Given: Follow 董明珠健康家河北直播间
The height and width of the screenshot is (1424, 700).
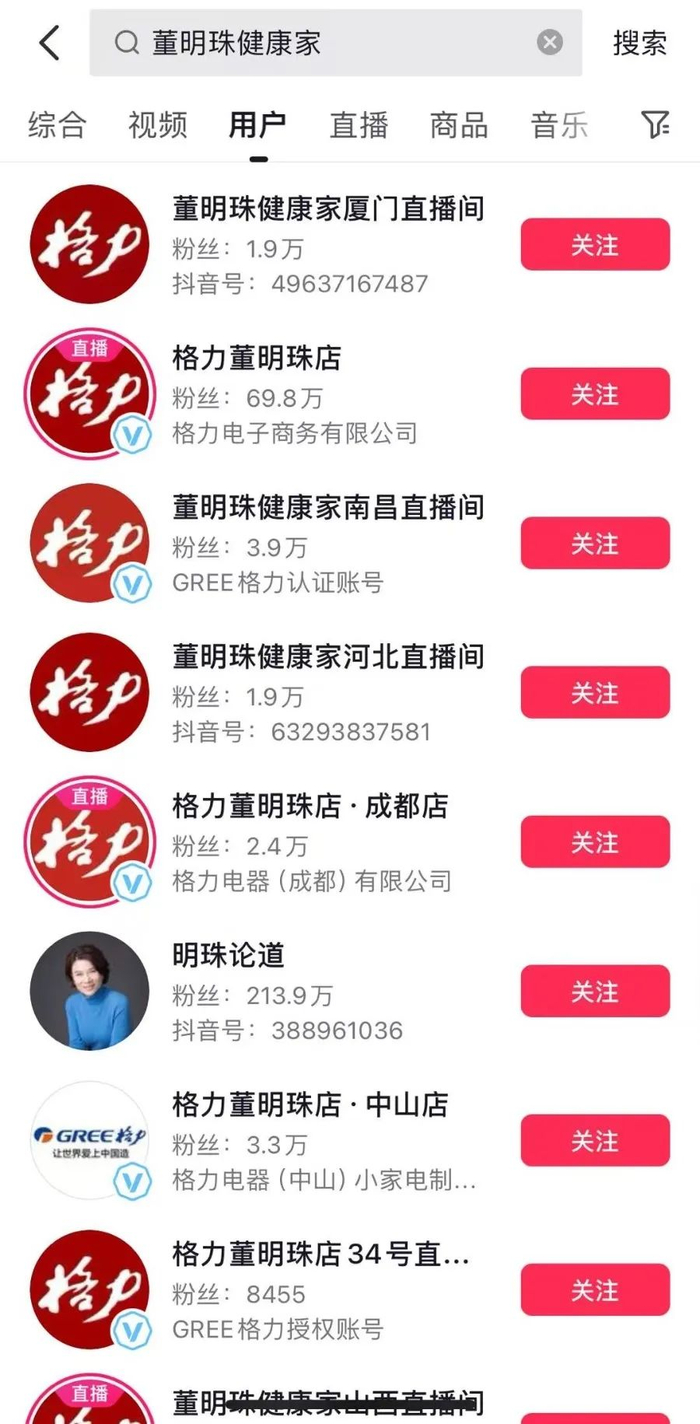Looking at the screenshot, I should click(x=594, y=693).
